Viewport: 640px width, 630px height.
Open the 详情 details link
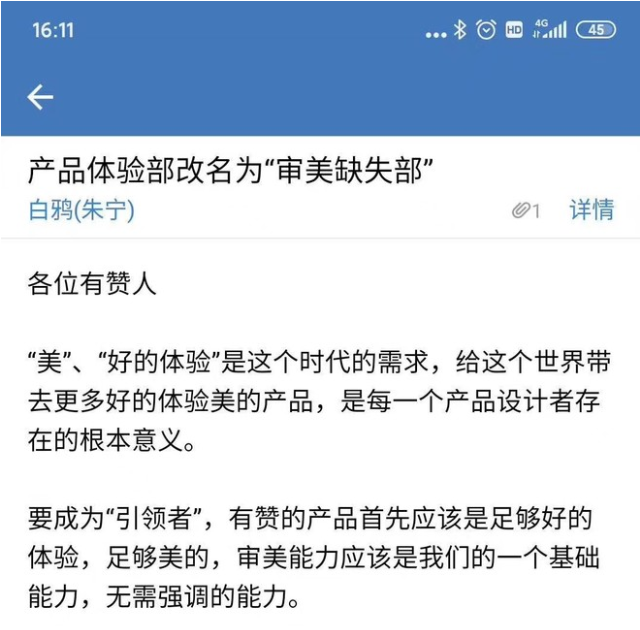tap(591, 210)
